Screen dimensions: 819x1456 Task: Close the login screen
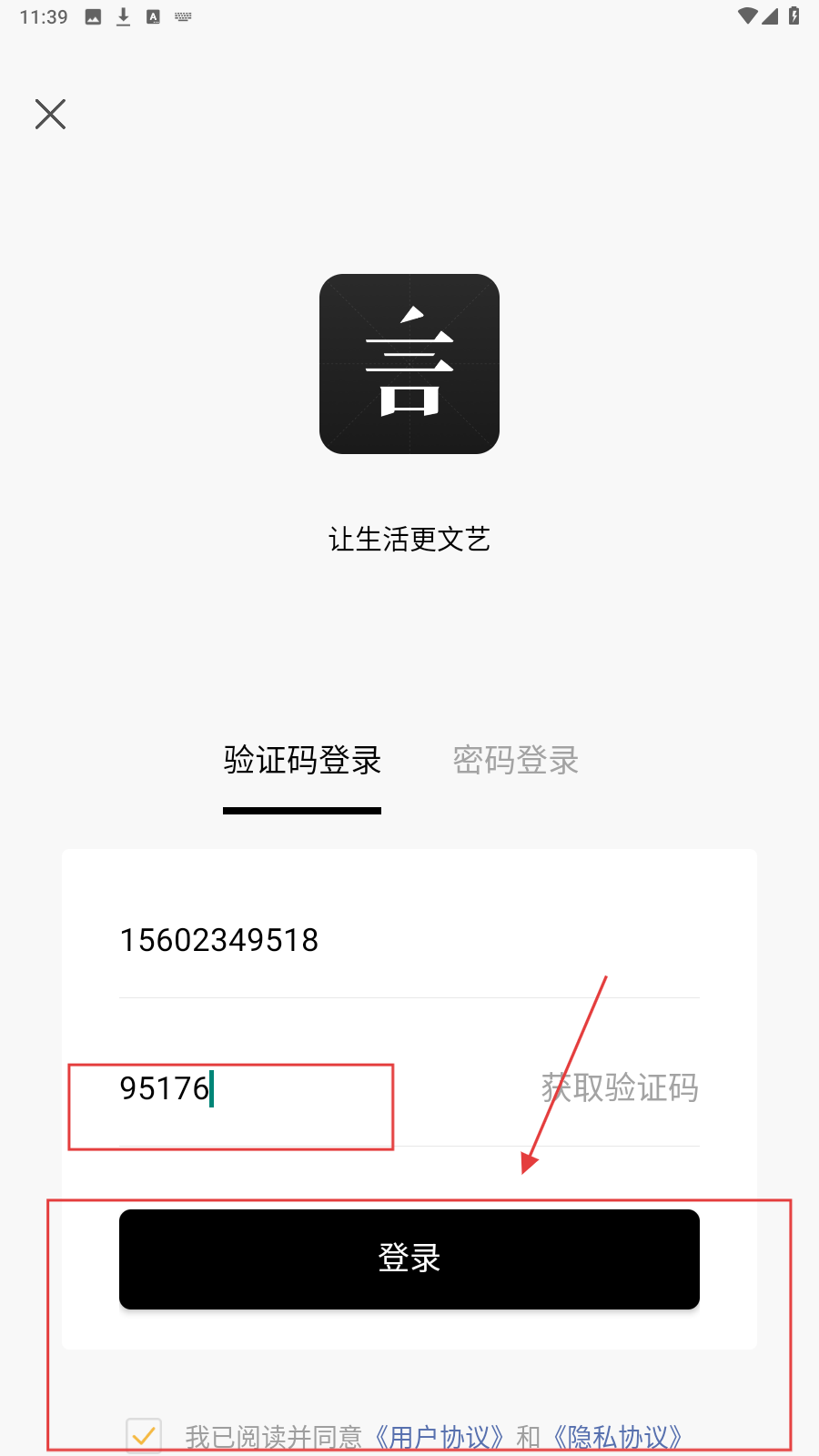point(50,114)
